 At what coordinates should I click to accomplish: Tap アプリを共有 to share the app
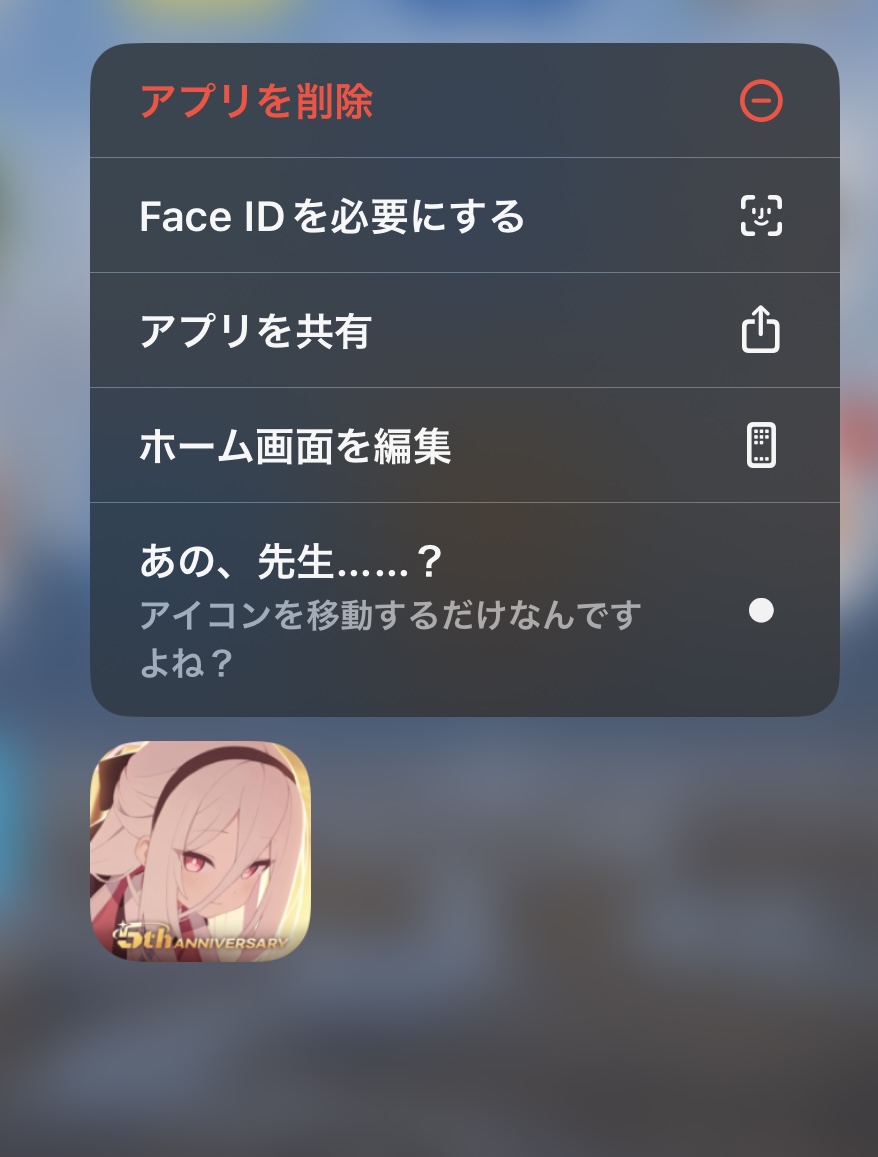pyautogui.click(x=463, y=331)
